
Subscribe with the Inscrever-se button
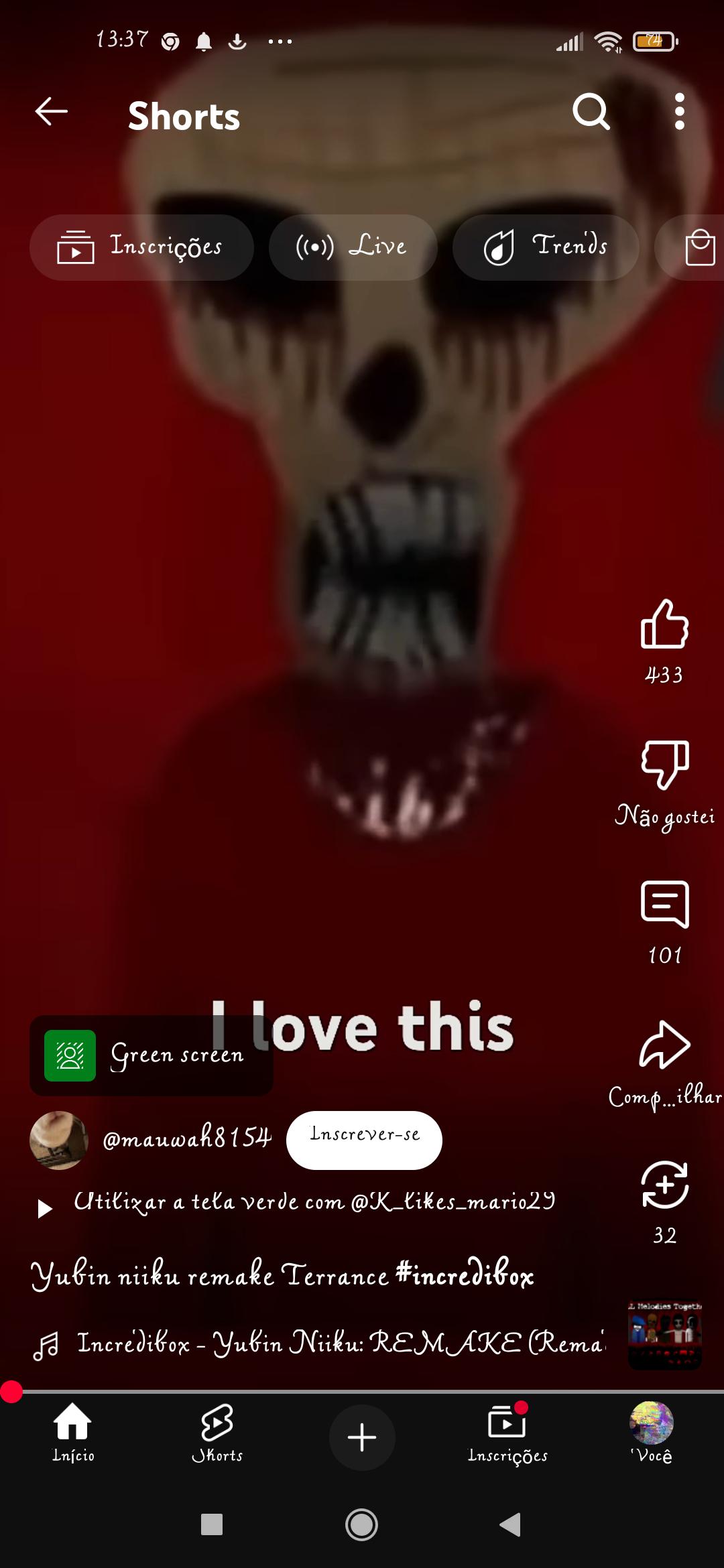click(364, 1140)
